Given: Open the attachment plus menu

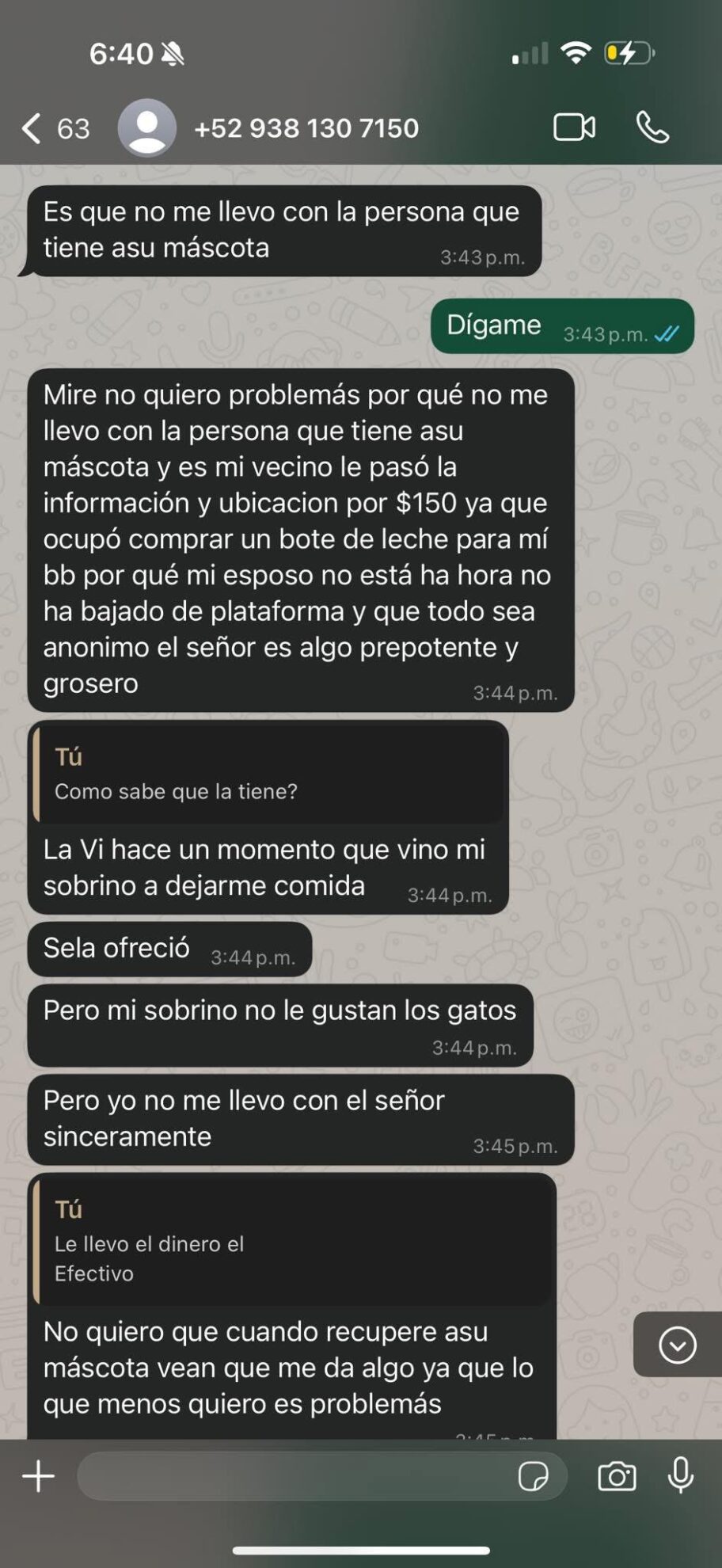Looking at the screenshot, I should (x=38, y=1476).
